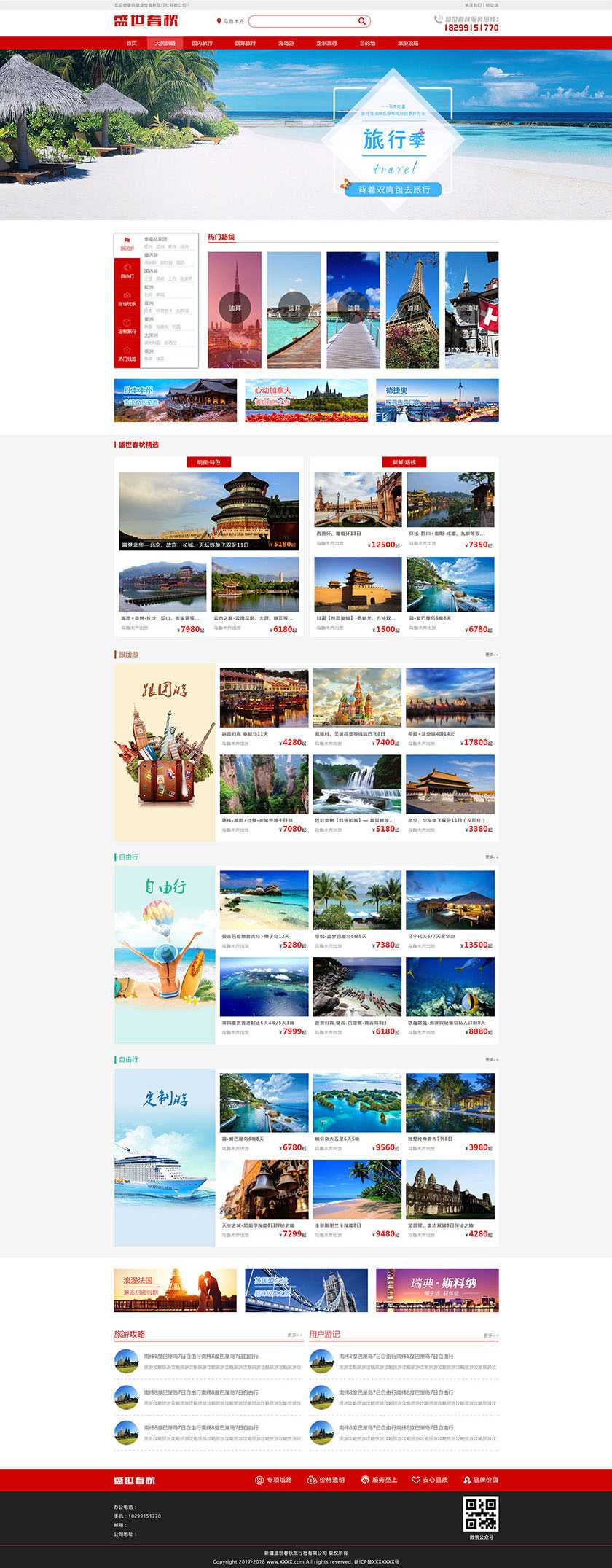The width and height of the screenshot is (612, 1568).
Task: Switch to the 旅游攻略 nav tab
Action: [408, 44]
